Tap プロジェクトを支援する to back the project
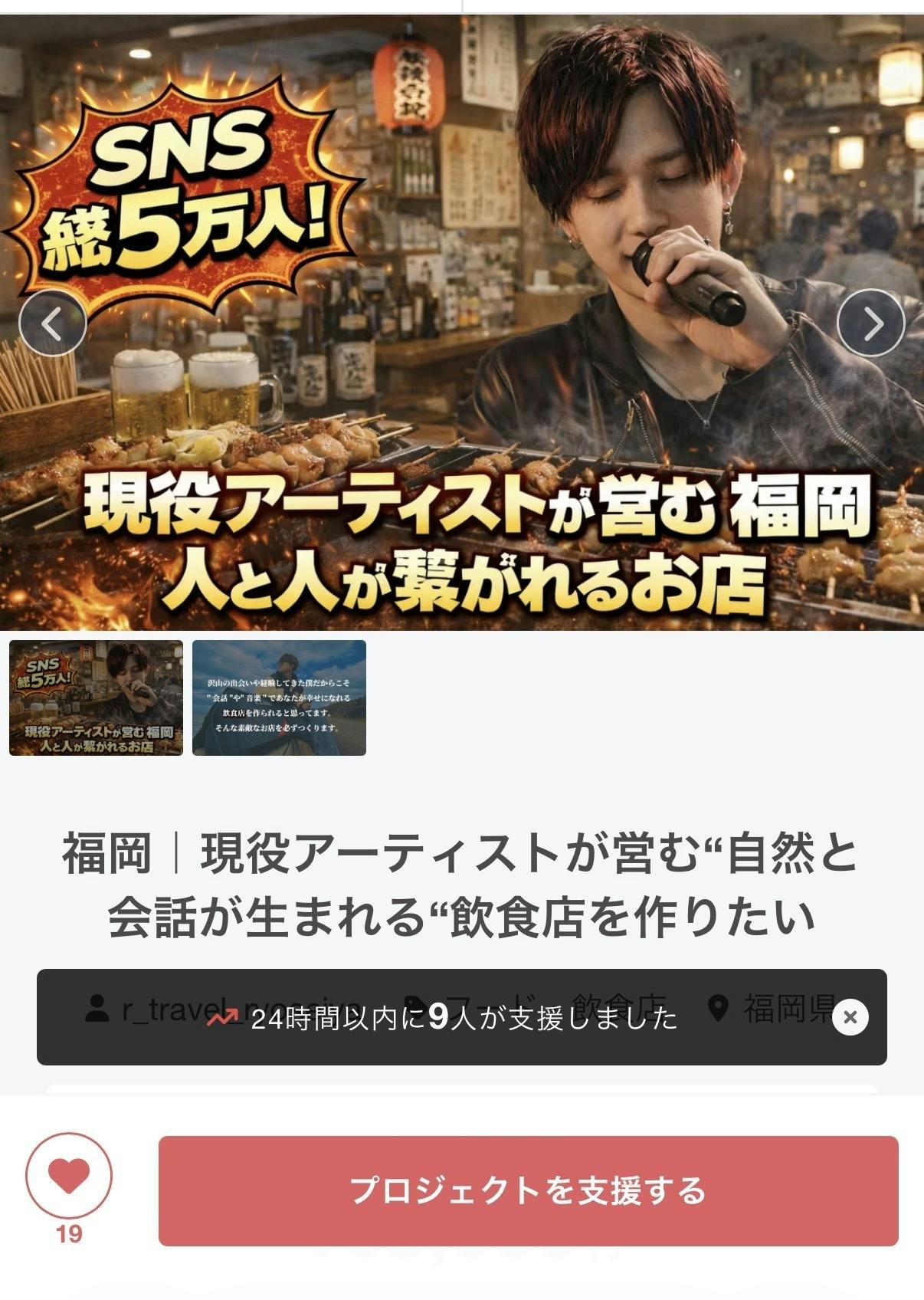The image size is (924, 1300). [528, 1190]
